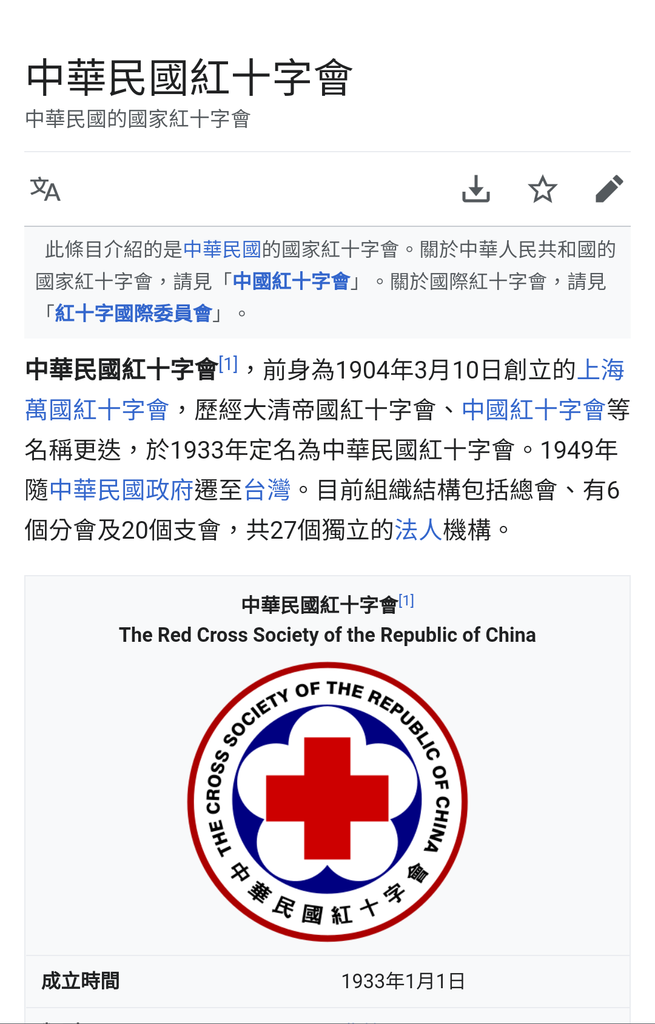This screenshot has width=655, height=1024.
Task: Jump to reference [1] after bold title
Action: tap(229, 365)
